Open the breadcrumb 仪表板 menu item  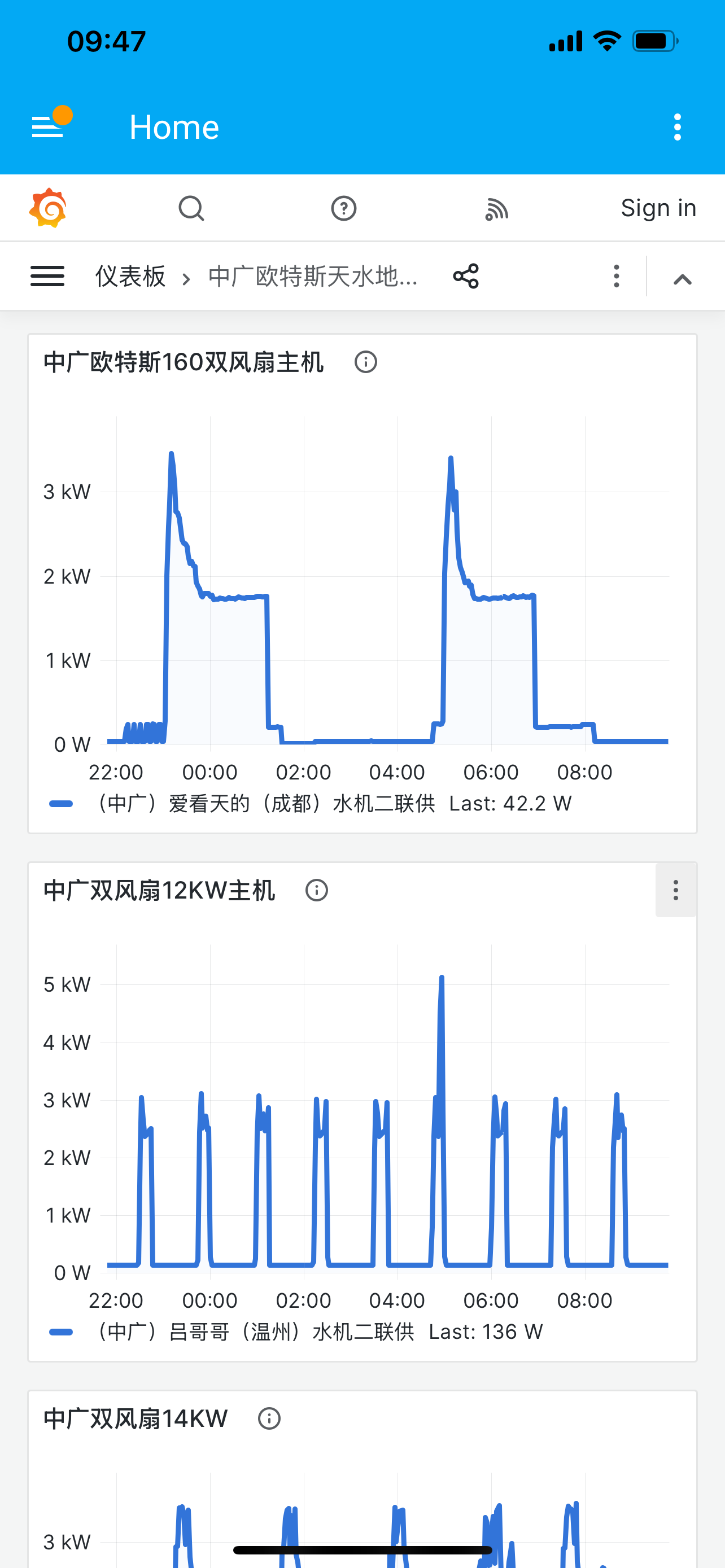130,276
